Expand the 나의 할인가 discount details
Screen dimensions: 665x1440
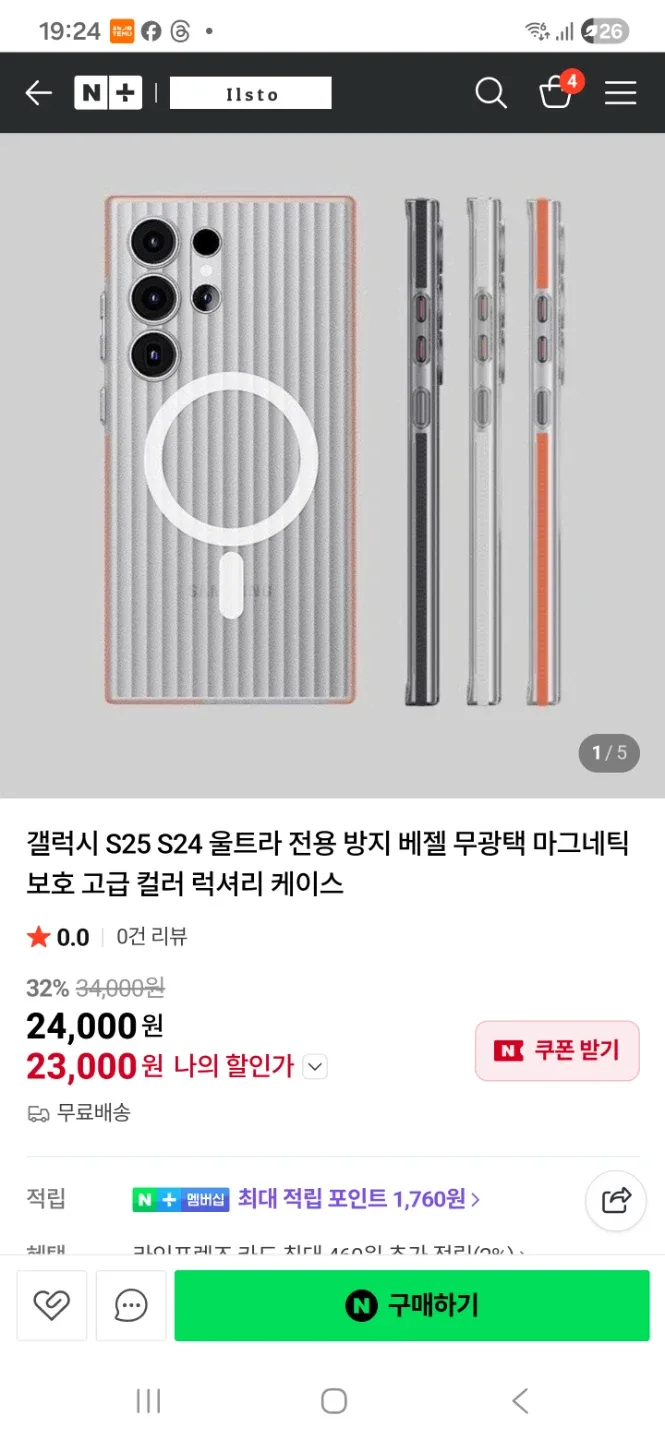coord(315,1067)
